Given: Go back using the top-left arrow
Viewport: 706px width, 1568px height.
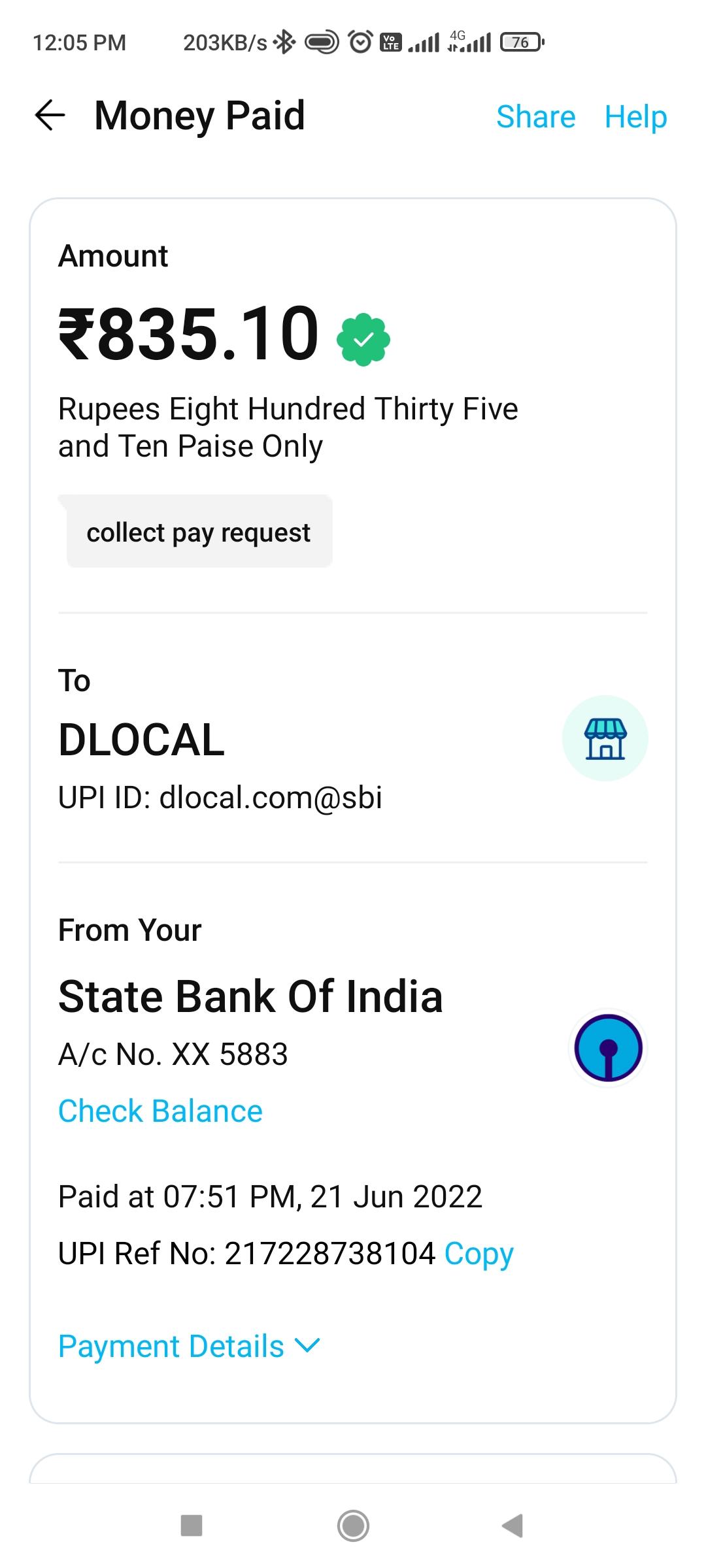Looking at the screenshot, I should click(x=50, y=116).
